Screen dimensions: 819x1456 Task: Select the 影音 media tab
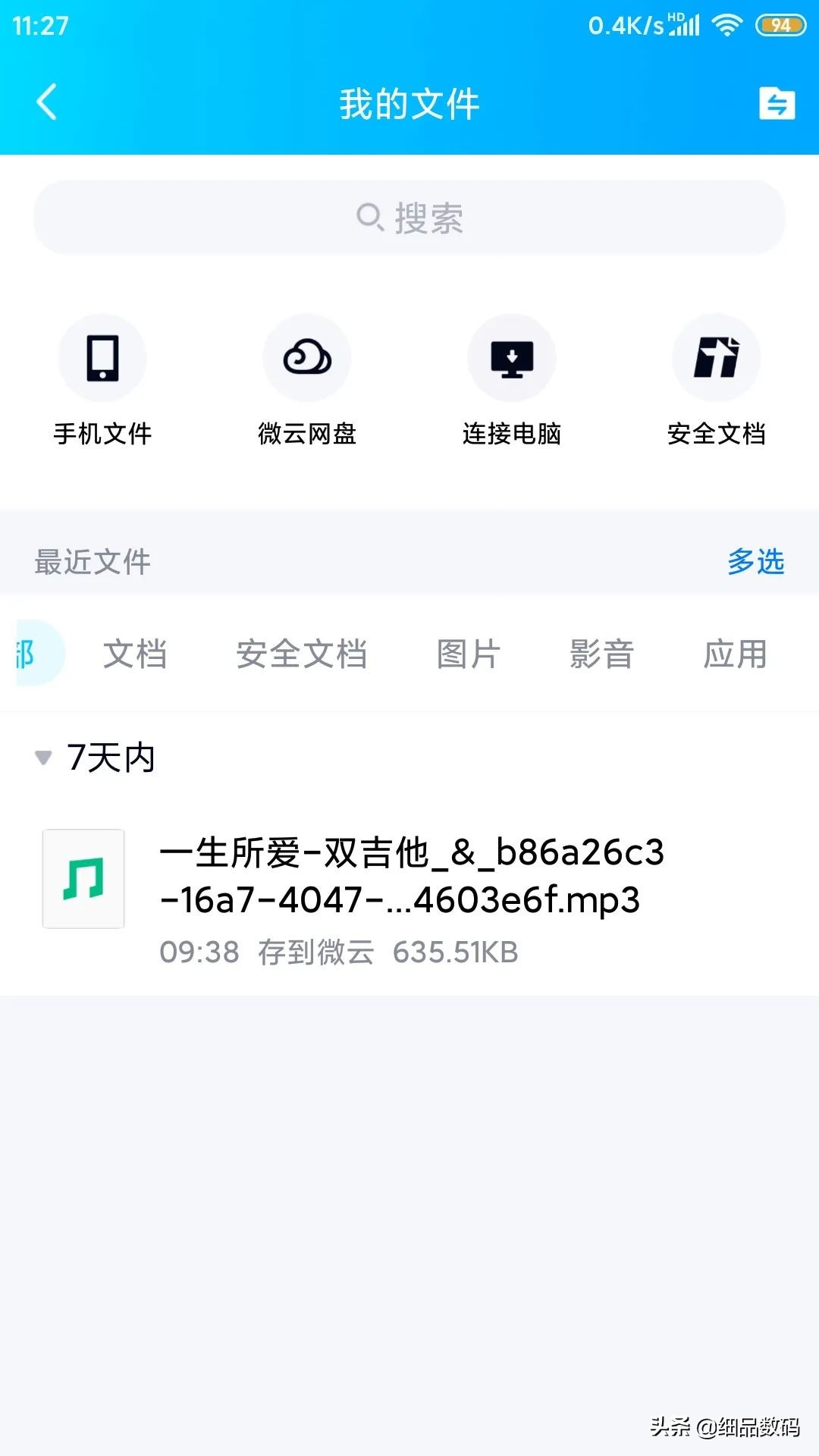(601, 654)
